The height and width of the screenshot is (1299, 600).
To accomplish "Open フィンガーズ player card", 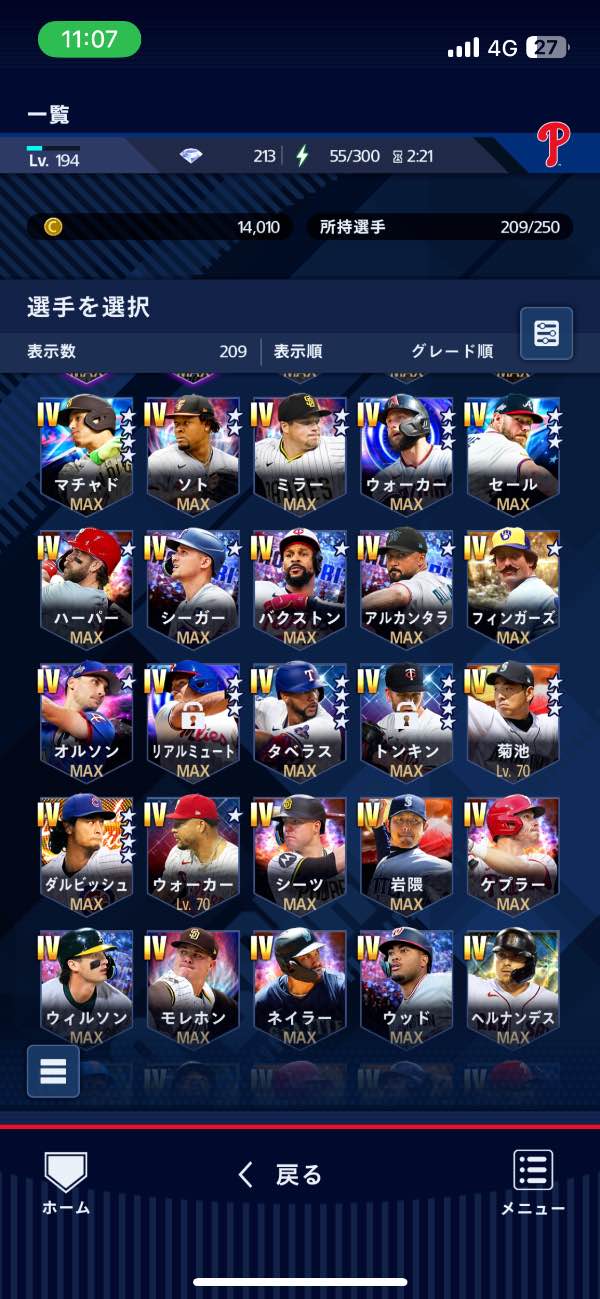I will [513, 588].
